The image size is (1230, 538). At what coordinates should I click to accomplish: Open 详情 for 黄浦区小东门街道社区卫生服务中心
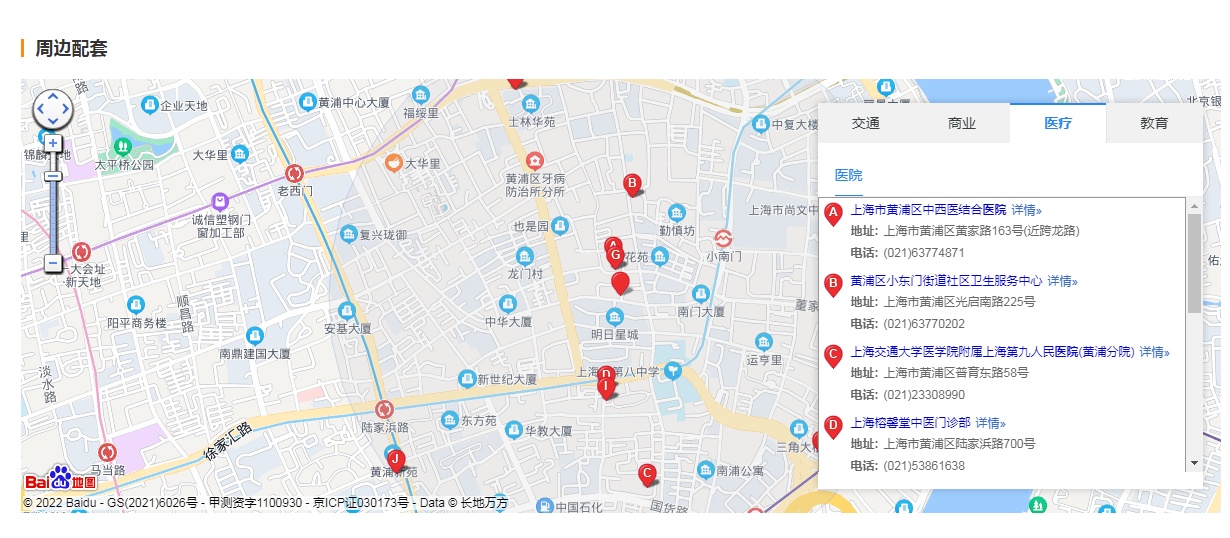click(1063, 281)
